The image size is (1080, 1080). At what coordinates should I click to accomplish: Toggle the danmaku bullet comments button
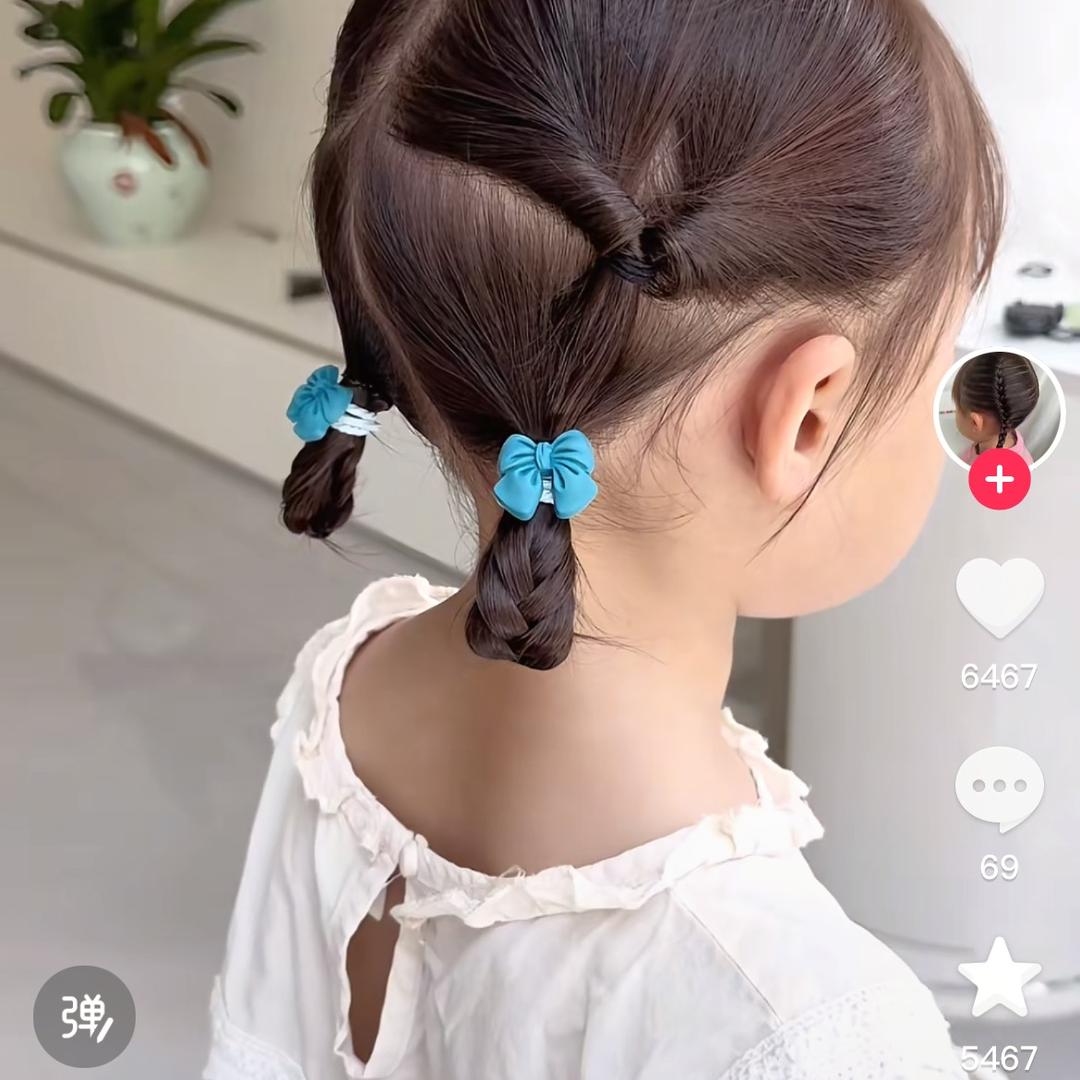coord(84,1016)
